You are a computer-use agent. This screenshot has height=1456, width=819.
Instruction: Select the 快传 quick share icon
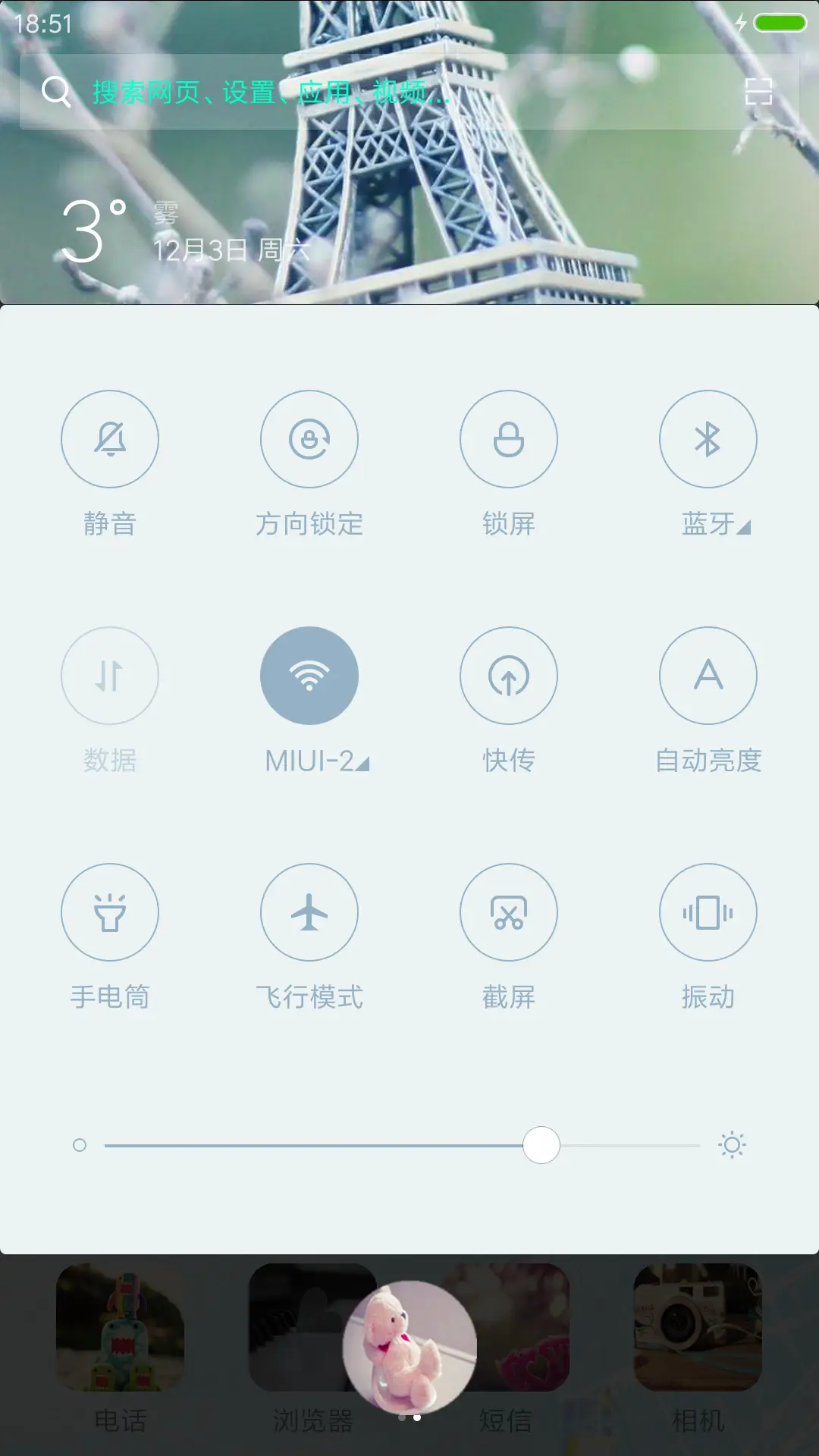509,676
